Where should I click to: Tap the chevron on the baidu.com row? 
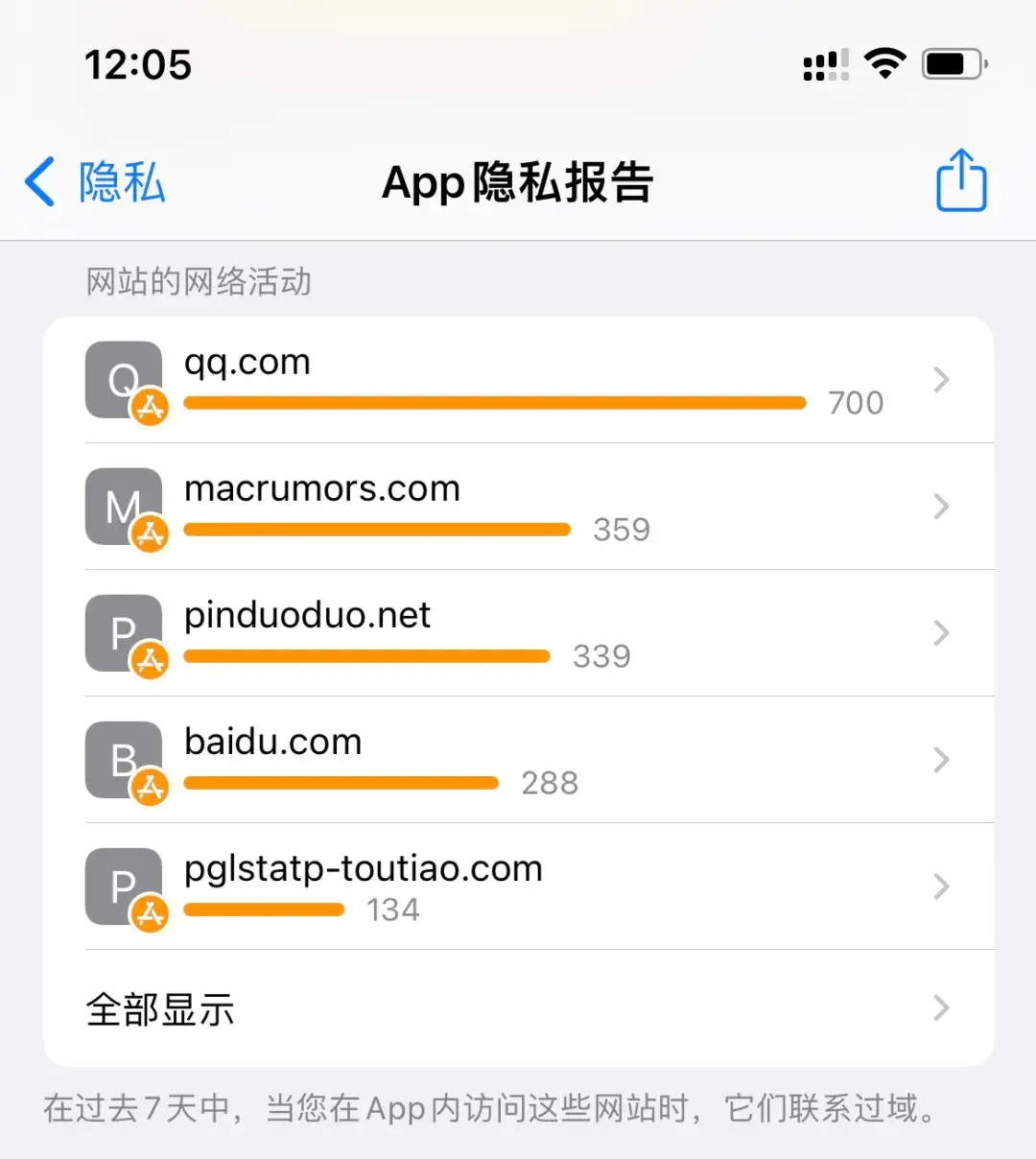point(941,760)
